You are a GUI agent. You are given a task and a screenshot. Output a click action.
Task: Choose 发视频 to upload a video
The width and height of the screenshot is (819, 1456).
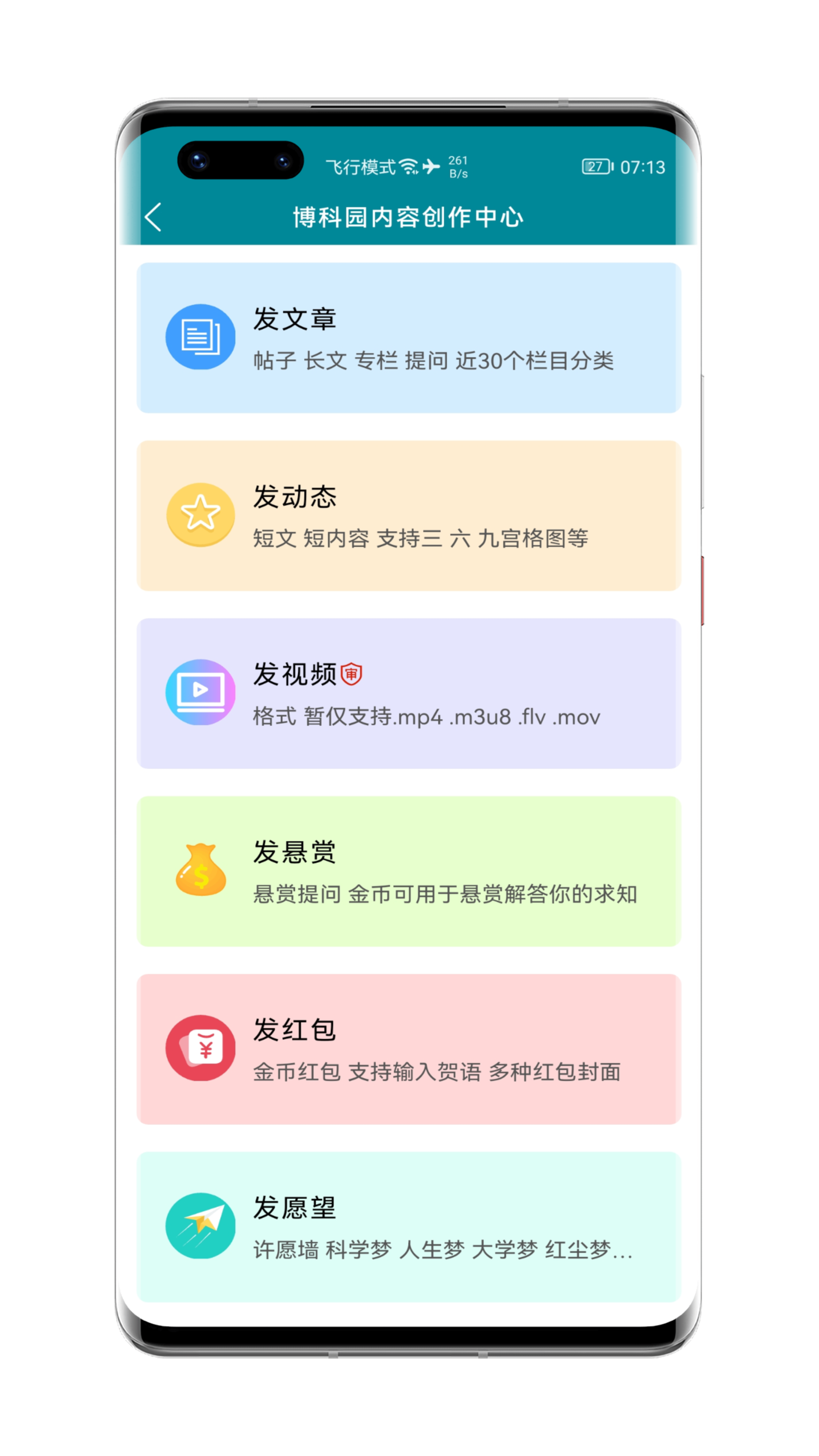click(x=409, y=693)
